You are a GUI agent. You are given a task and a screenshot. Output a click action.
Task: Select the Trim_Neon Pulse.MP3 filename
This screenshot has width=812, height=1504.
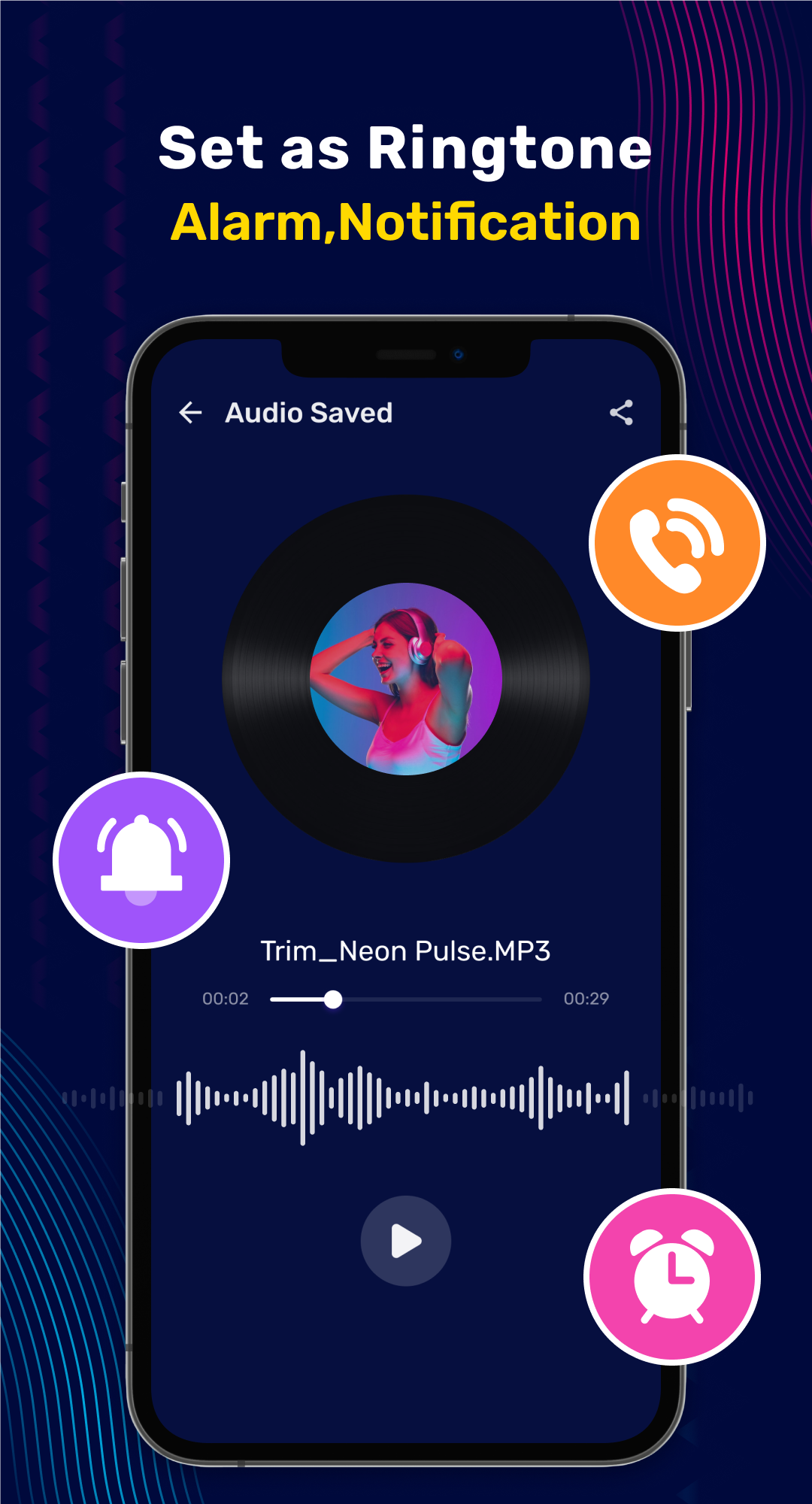click(x=406, y=951)
